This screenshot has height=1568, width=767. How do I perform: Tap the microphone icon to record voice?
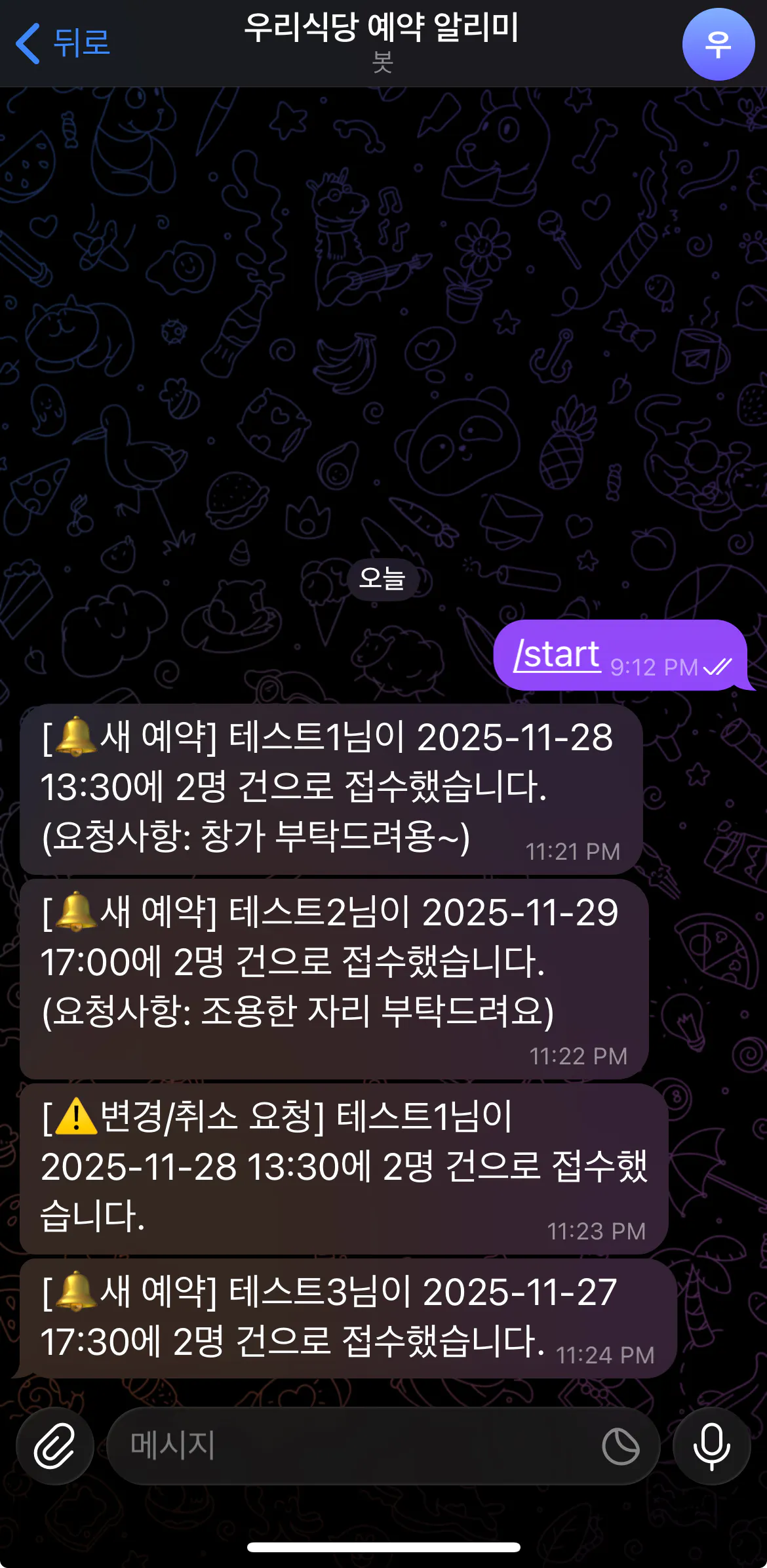coord(712,1446)
